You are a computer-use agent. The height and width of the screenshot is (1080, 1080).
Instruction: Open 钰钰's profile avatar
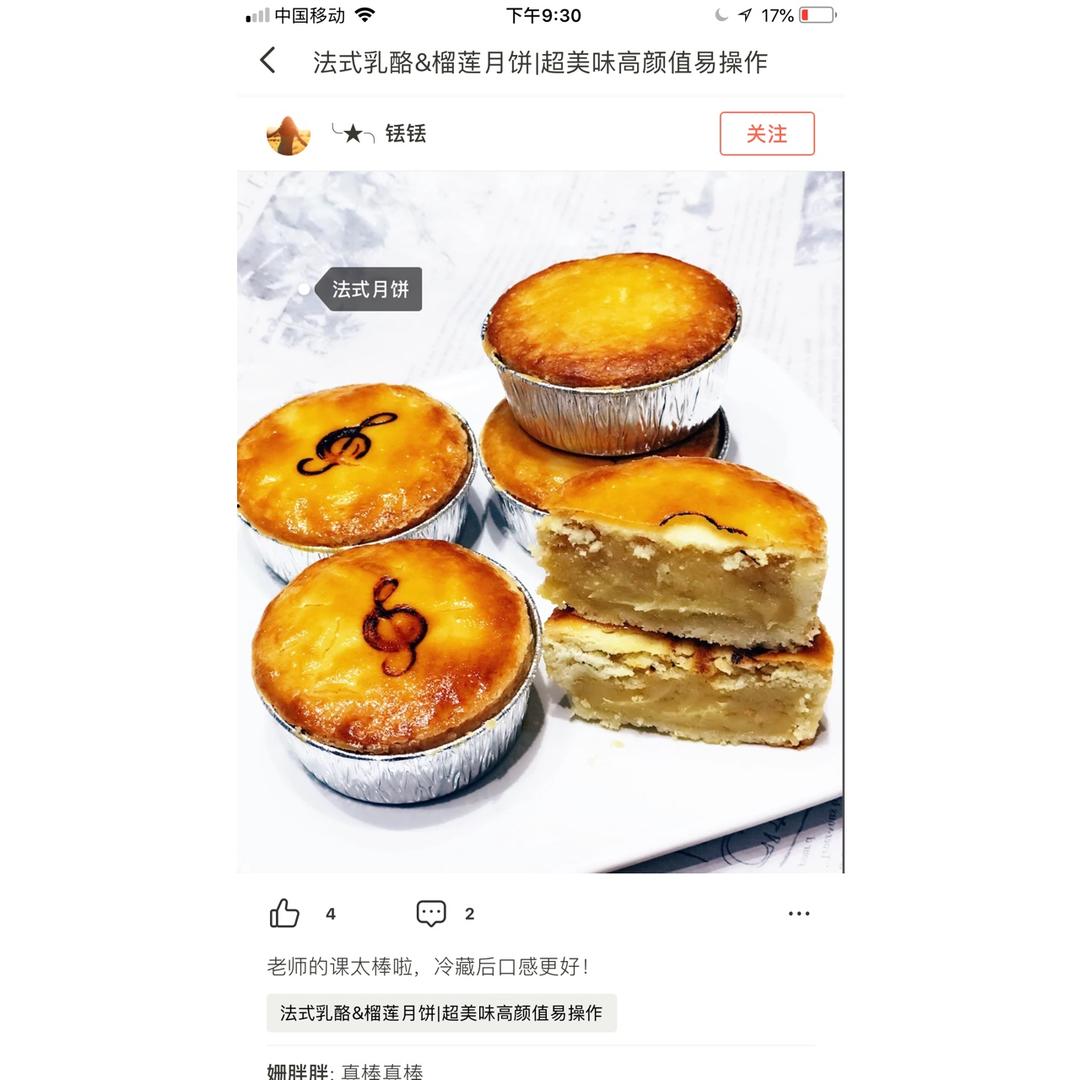(288, 134)
